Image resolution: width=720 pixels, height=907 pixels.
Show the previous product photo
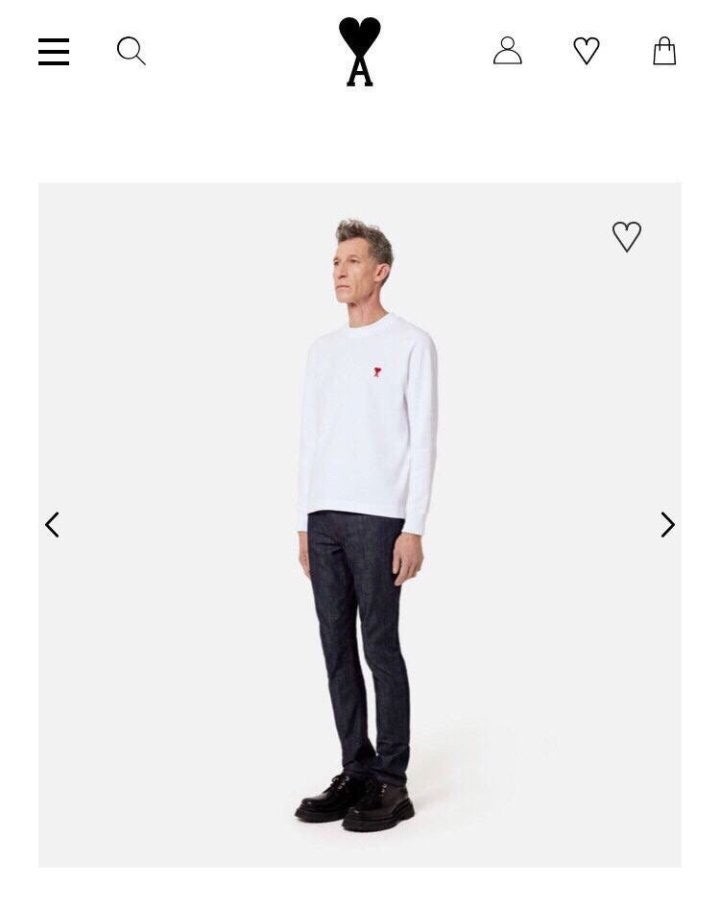click(x=52, y=524)
